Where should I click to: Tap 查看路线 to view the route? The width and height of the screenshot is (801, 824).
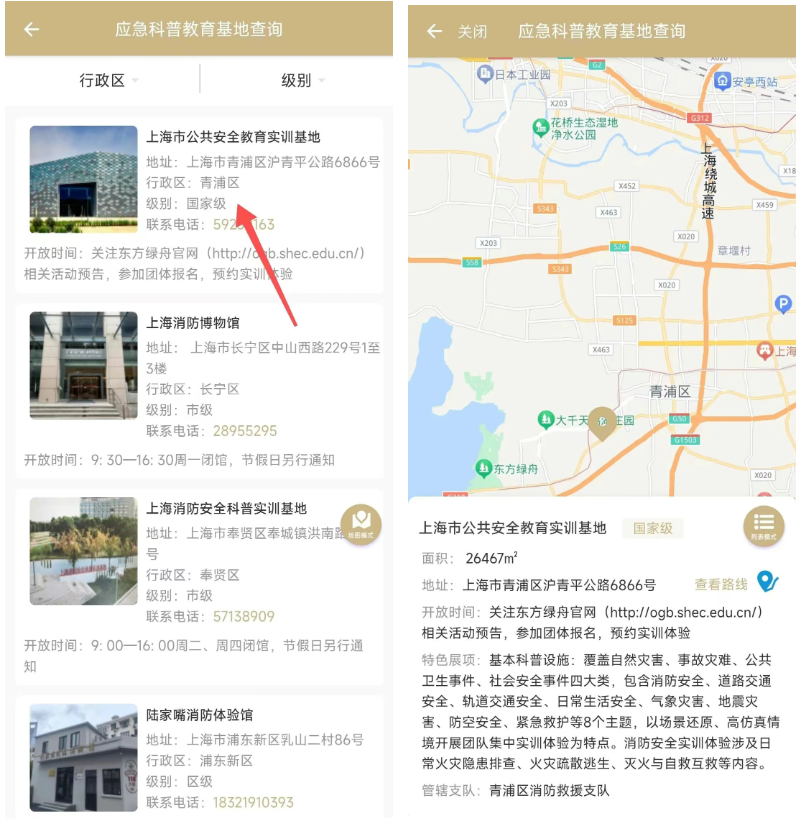(x=721, y=584)
